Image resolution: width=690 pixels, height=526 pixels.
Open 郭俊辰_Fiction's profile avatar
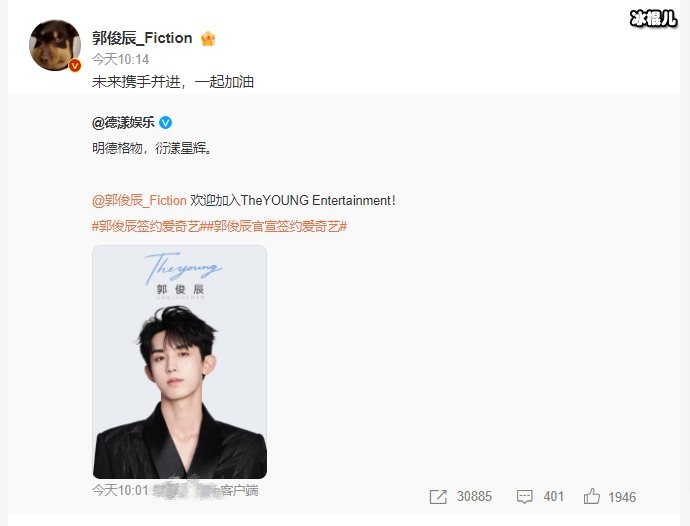(55, 46)
